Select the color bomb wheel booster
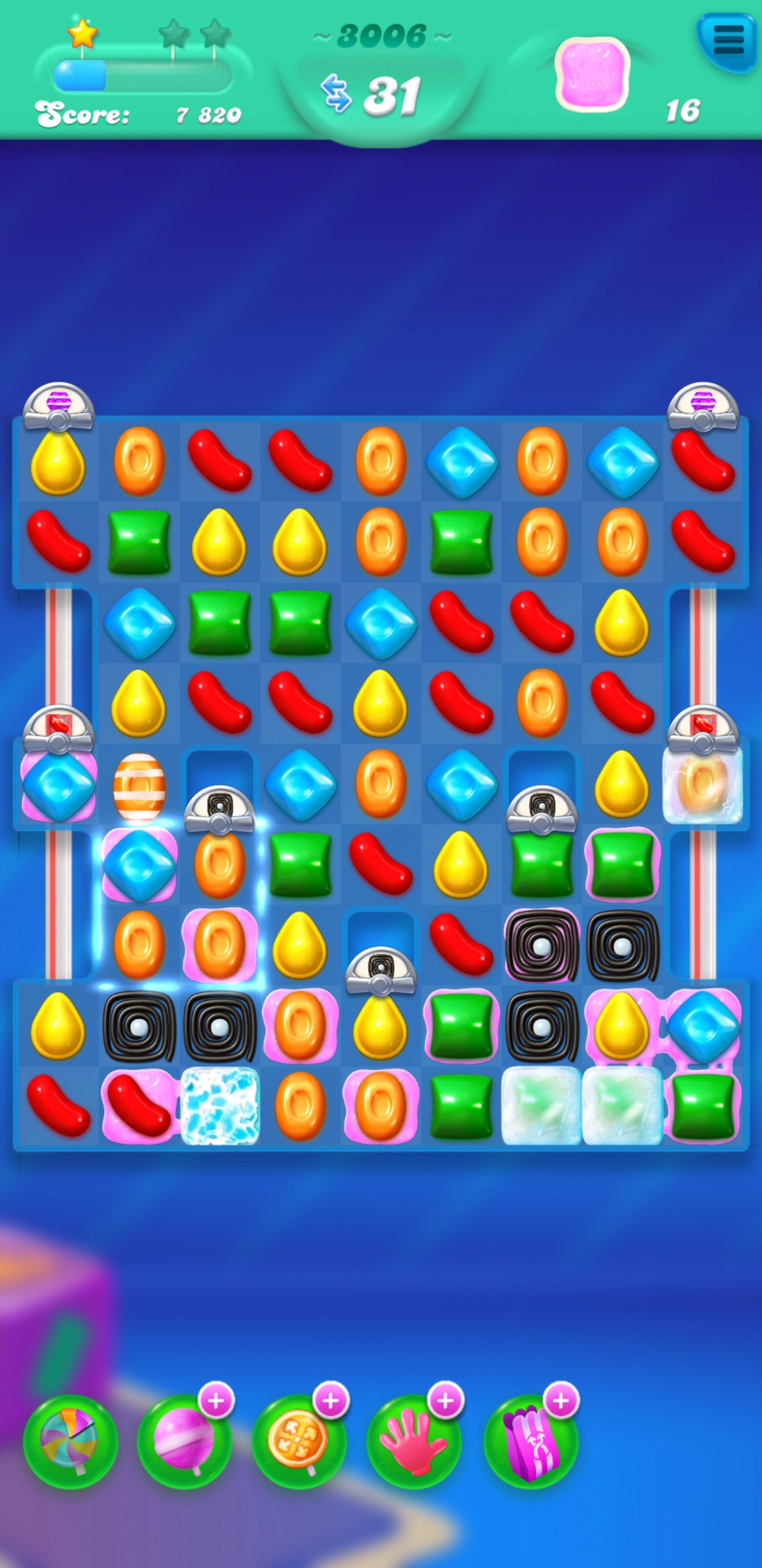Image resolution: width=762 pixels, height=1568 pixels. [71, 1441]
